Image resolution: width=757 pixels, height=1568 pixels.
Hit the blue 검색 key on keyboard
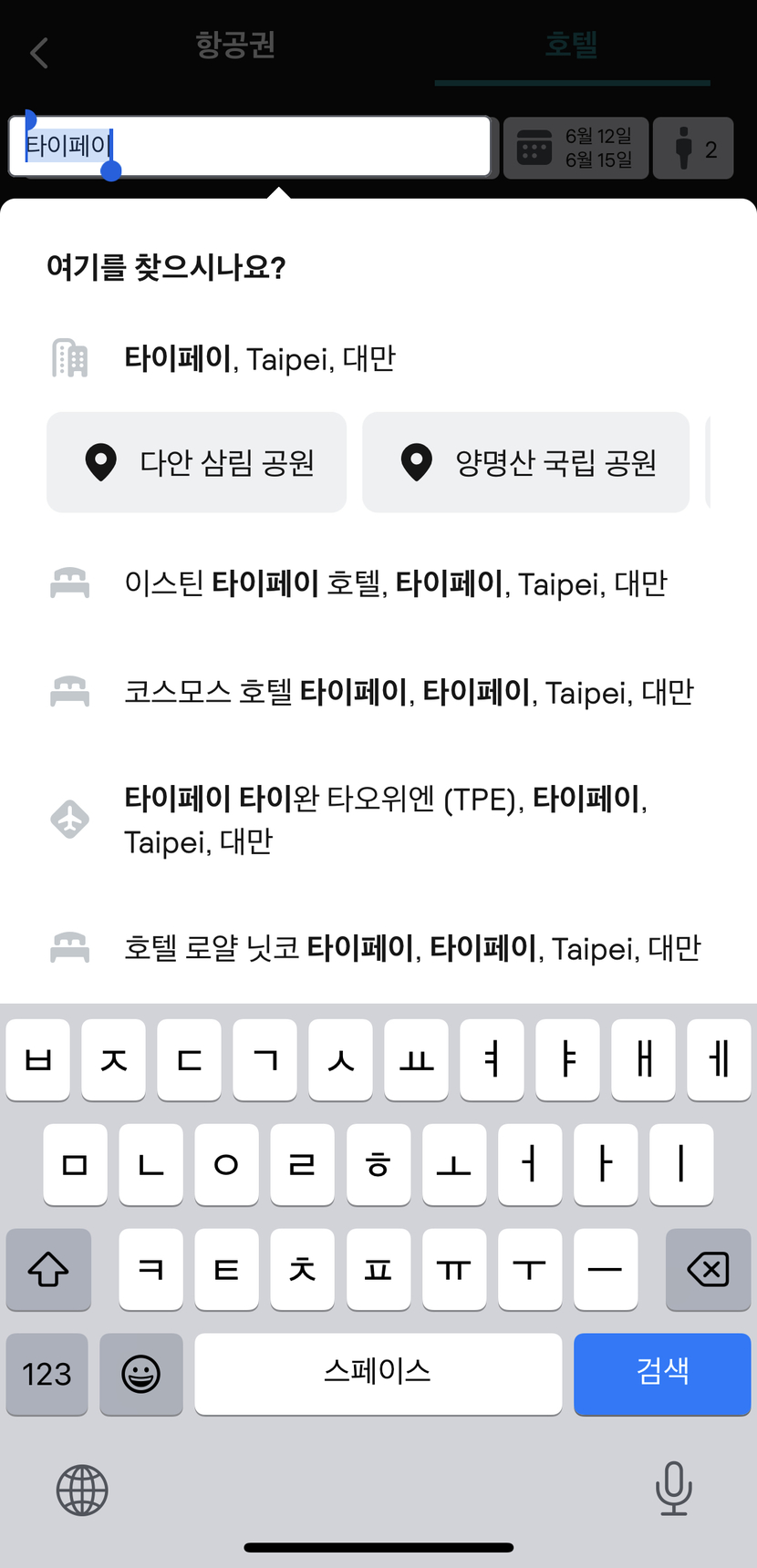662,1374
